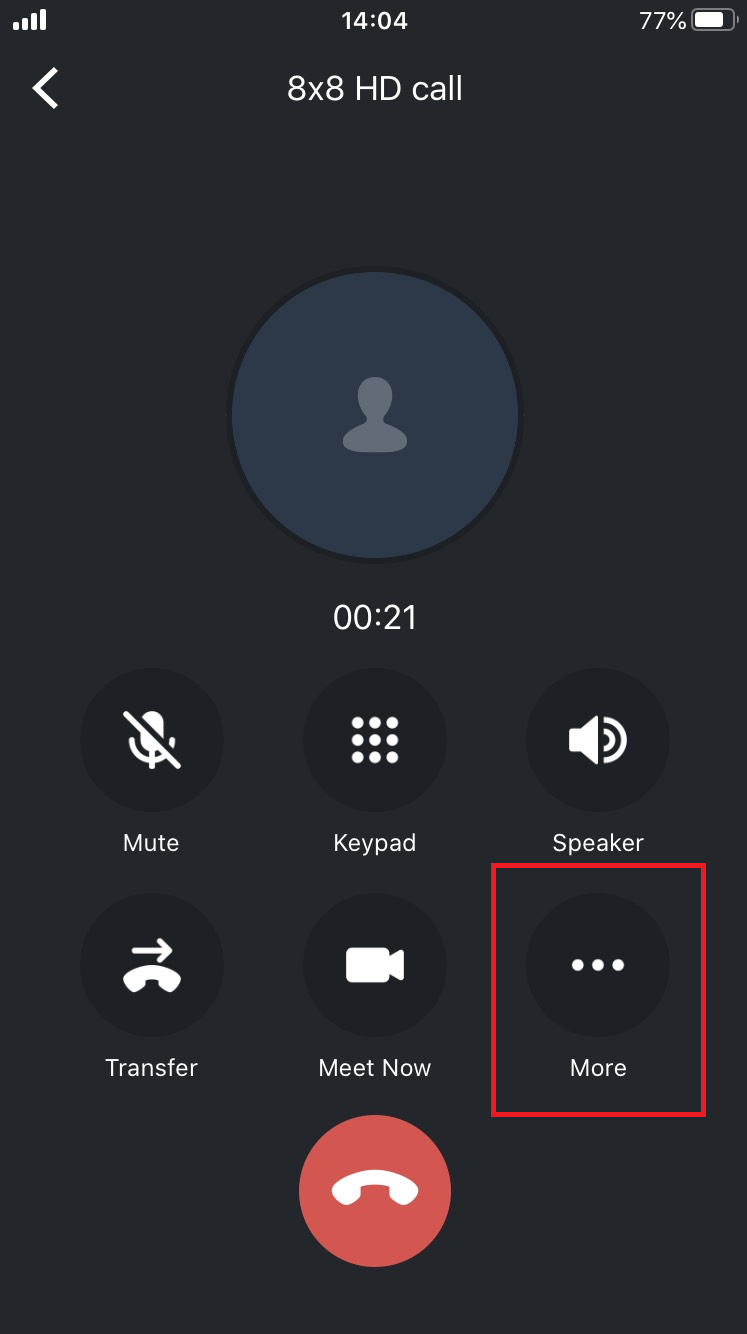End the call with red hang-up button

(374, 1191)
